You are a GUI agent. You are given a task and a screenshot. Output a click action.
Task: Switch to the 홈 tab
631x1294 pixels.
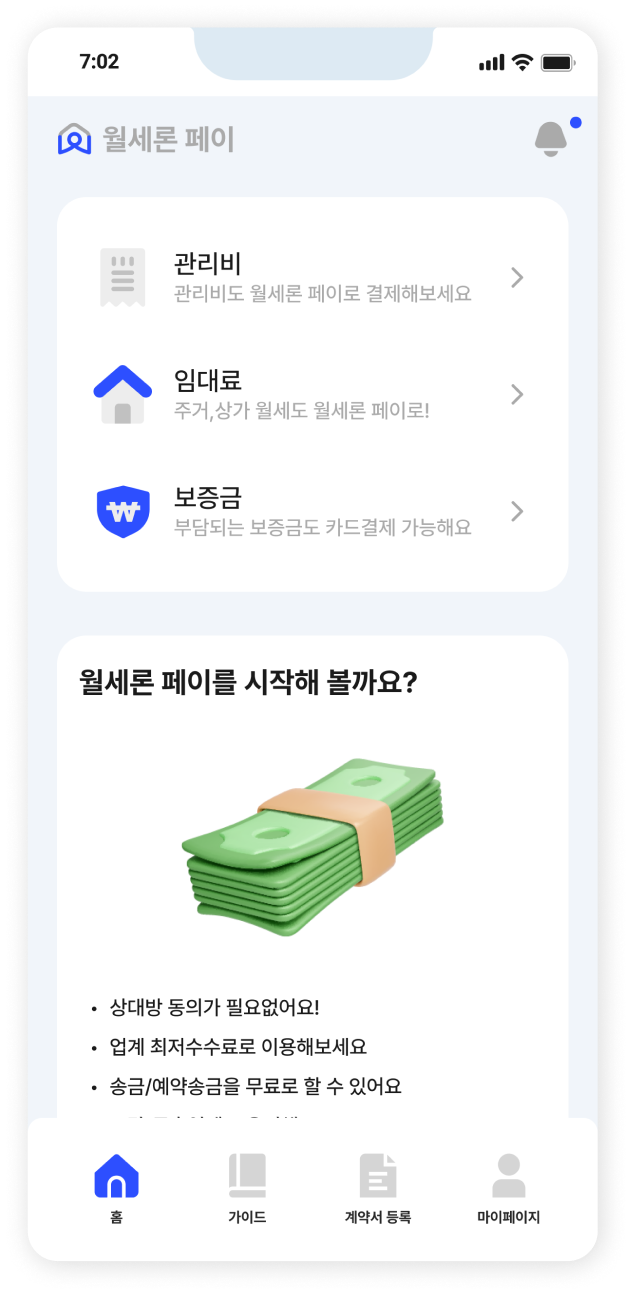click(117, 1188)
